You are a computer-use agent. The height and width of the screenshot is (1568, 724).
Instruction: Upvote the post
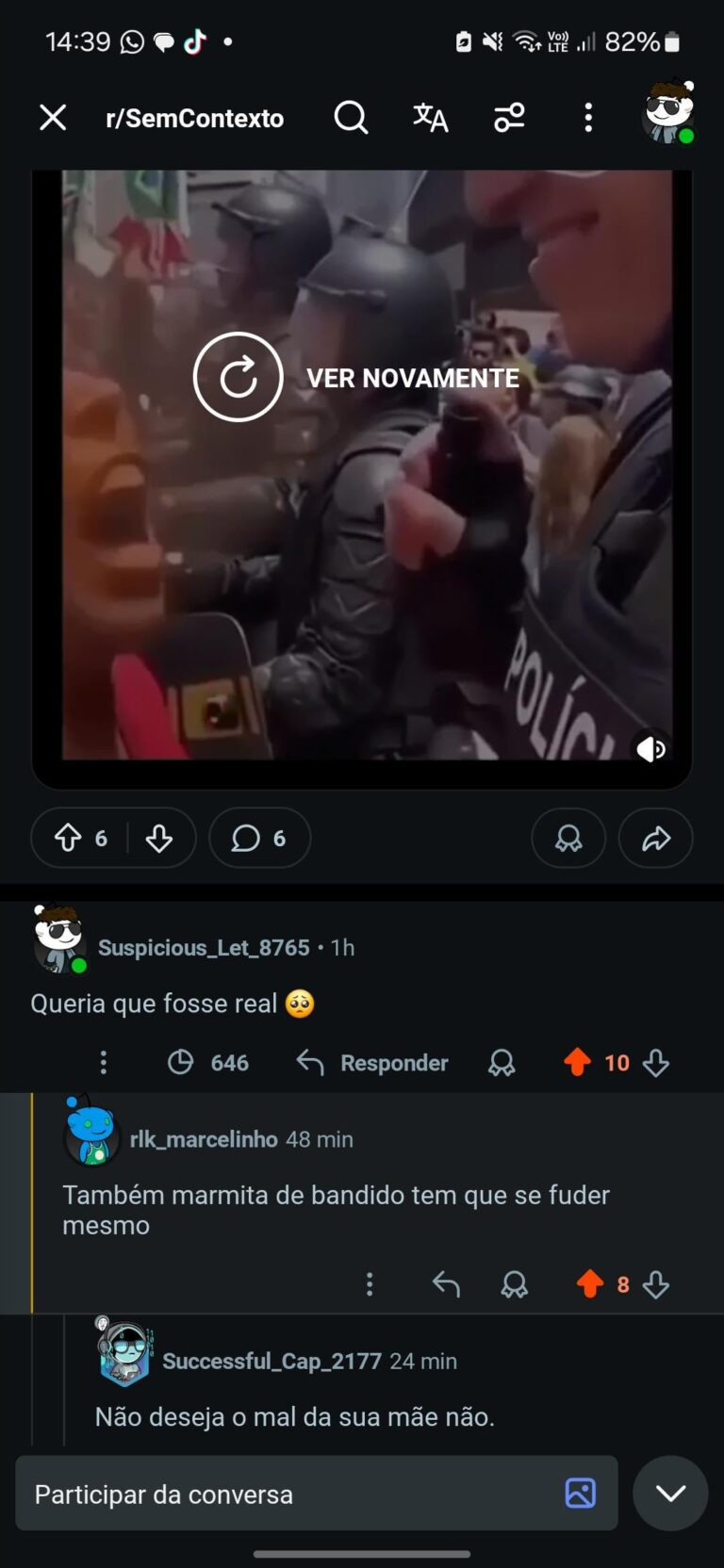[68, 838]
